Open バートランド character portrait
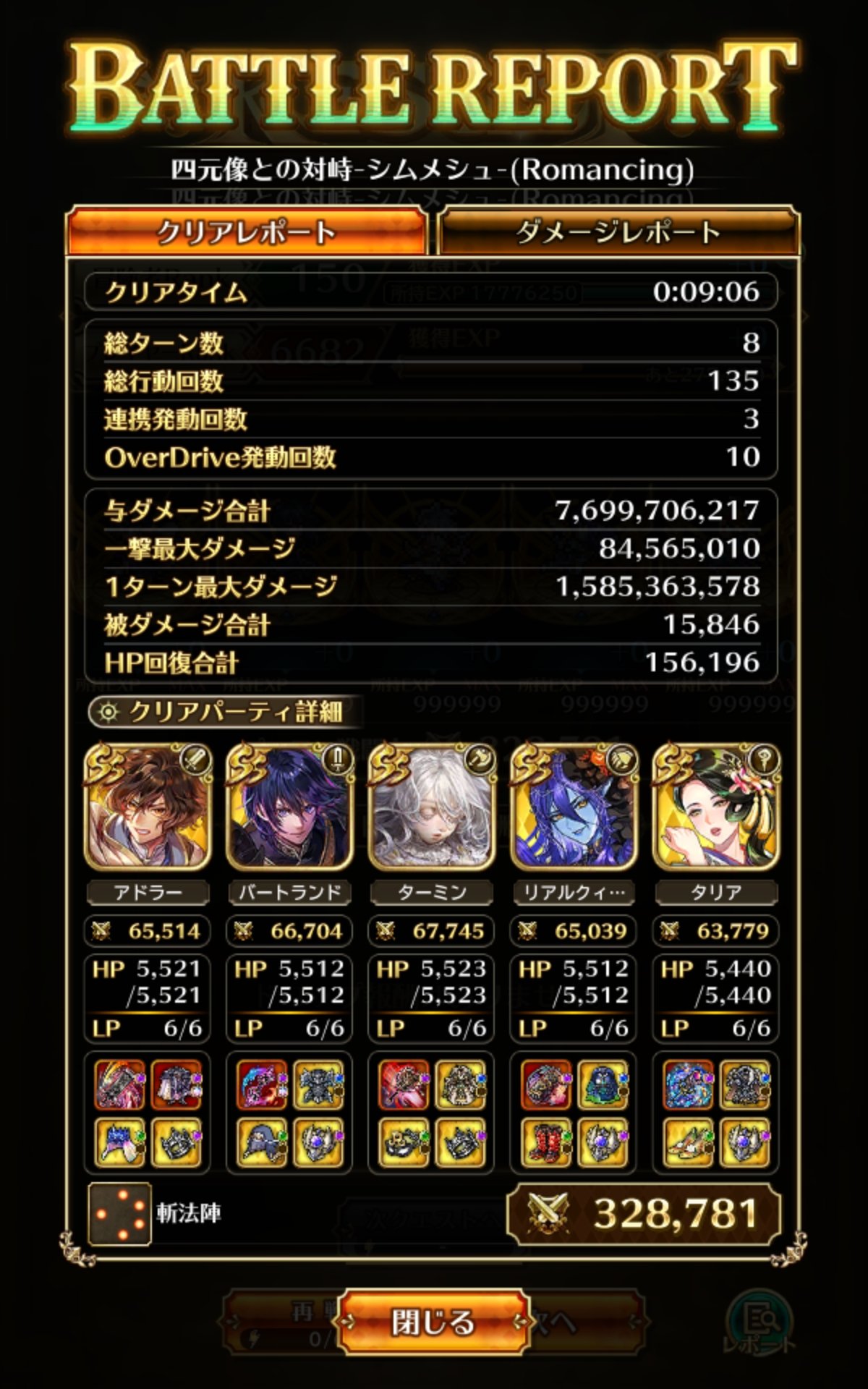This screenshot has width=868, height=1389. coord(289,808)
